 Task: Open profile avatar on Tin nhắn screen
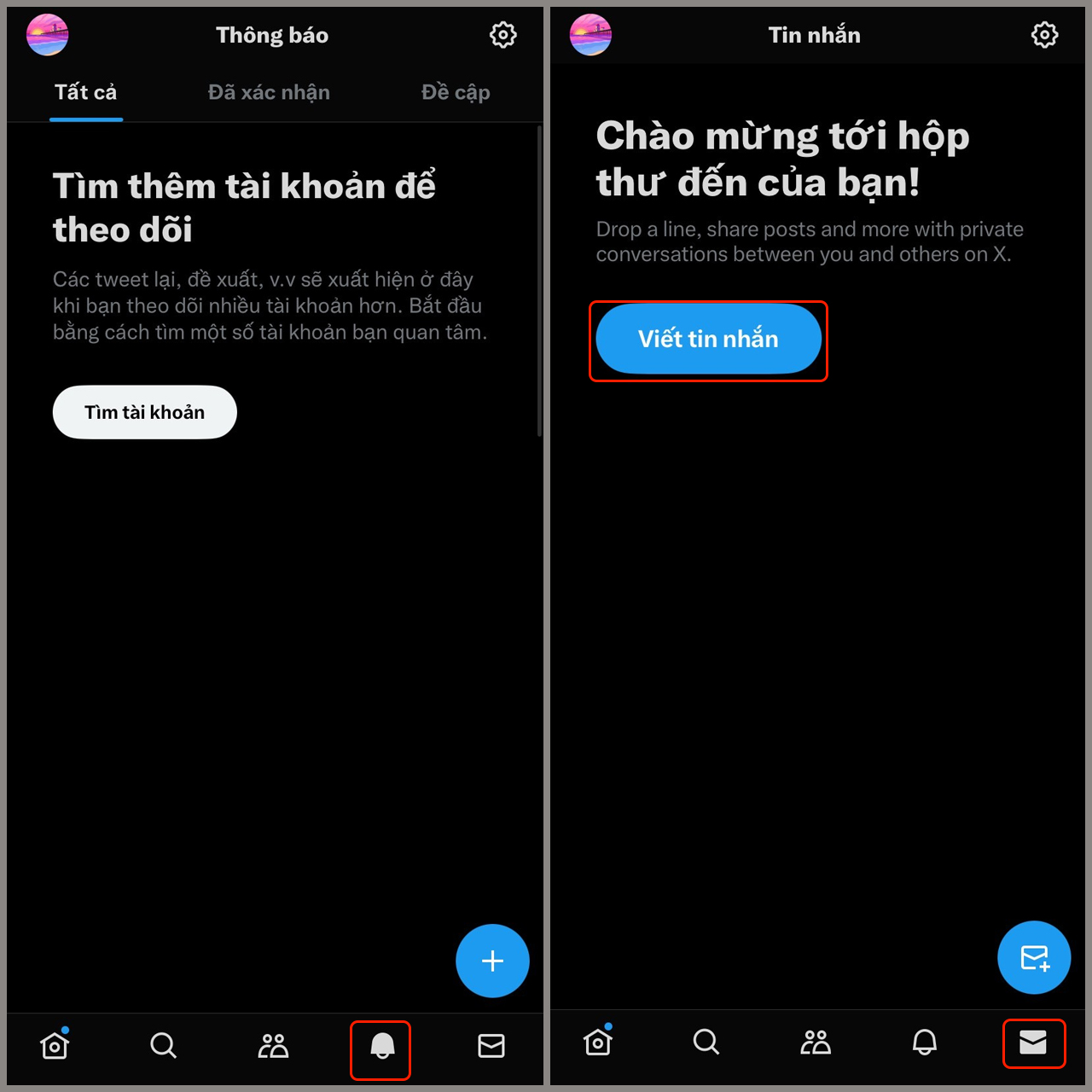pyautogui.click(x=590, y=35)
